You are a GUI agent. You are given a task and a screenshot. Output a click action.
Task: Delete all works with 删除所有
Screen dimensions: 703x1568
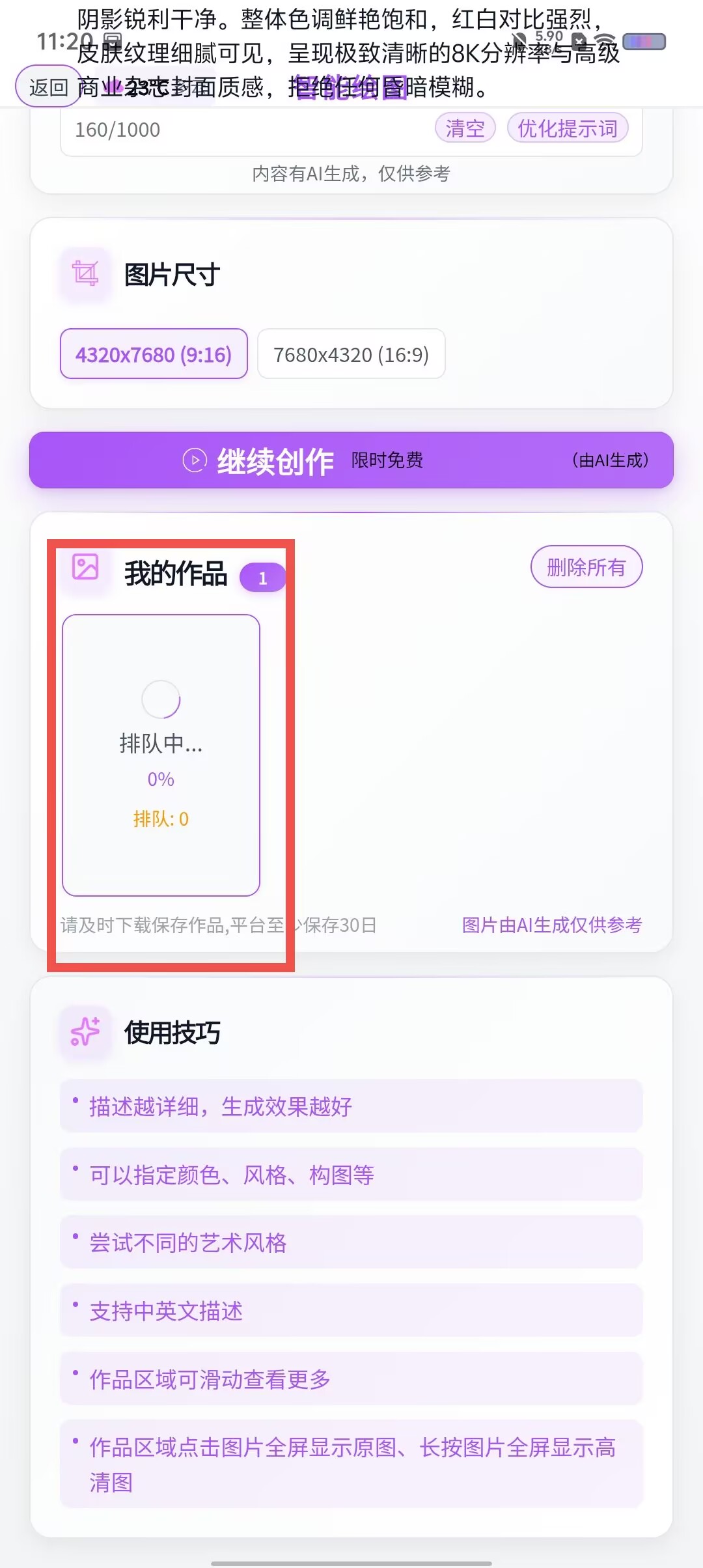[x=586, y=567]
